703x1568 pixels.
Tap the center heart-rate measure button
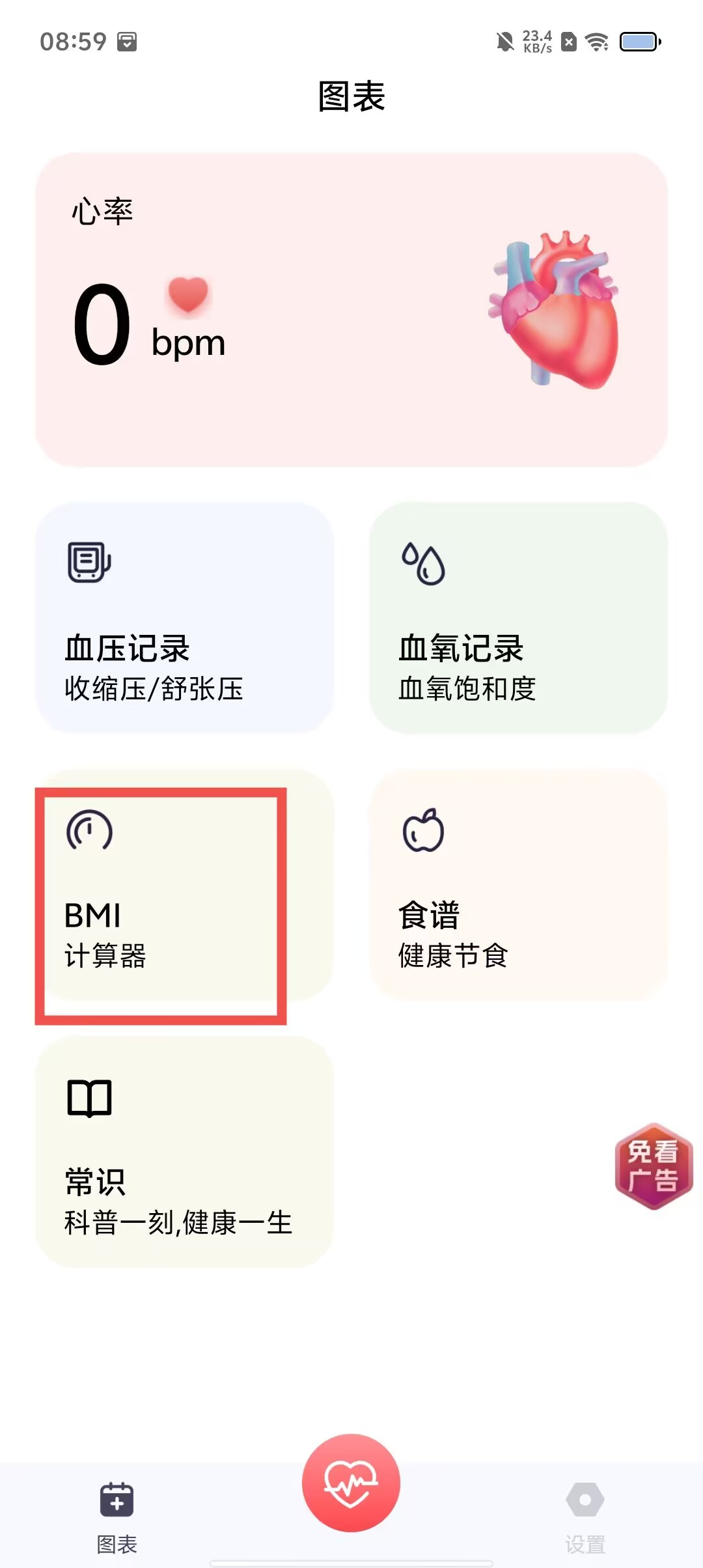point(351,1483)
